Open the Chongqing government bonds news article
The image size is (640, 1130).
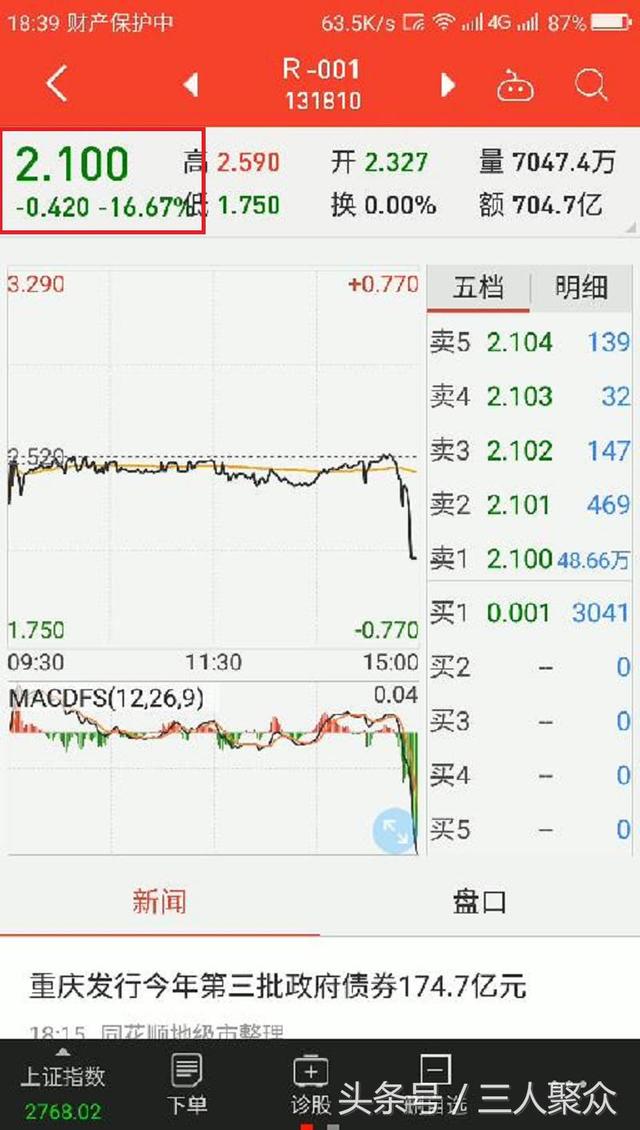[x=277, y=986]
